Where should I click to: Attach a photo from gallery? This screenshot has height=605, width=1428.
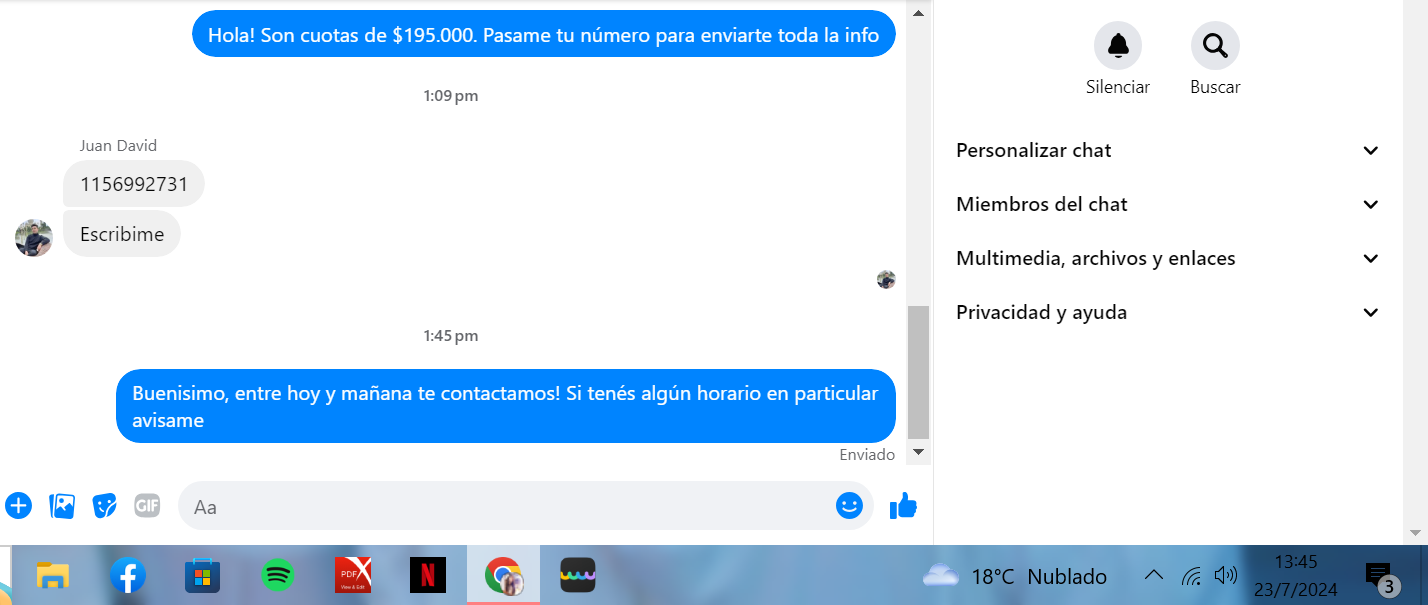point(62,506)
